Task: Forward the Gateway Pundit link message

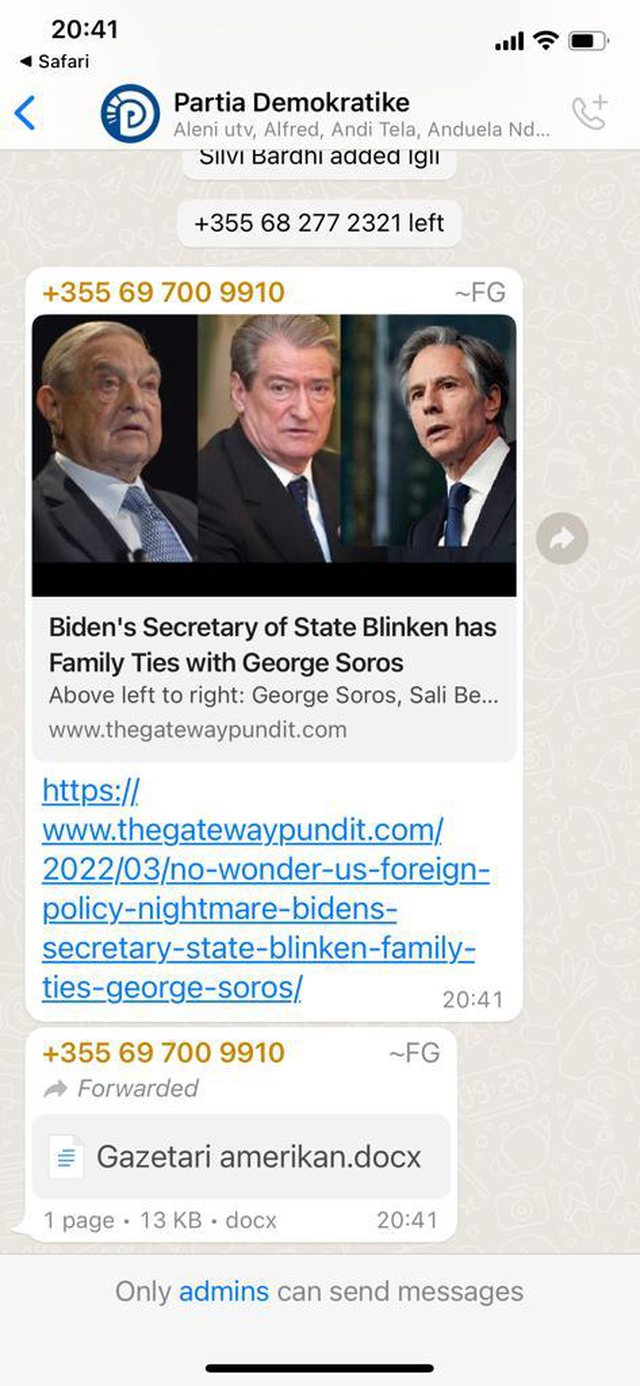Action: coord(561,540)
